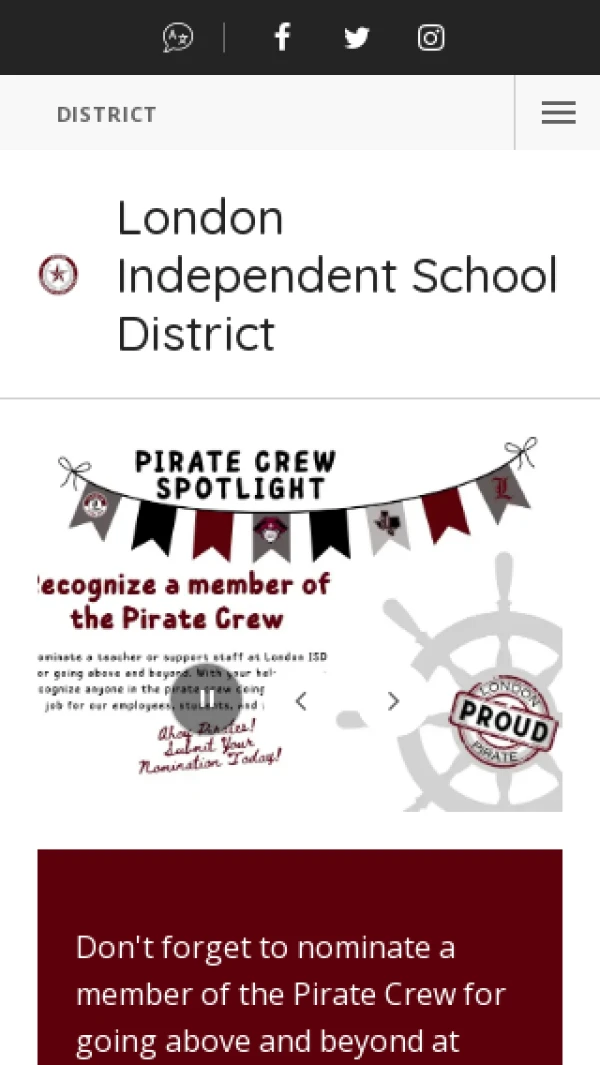600x1065 pixels.
Task: Open the hamburger navigation menu
Action: [559, 113]
